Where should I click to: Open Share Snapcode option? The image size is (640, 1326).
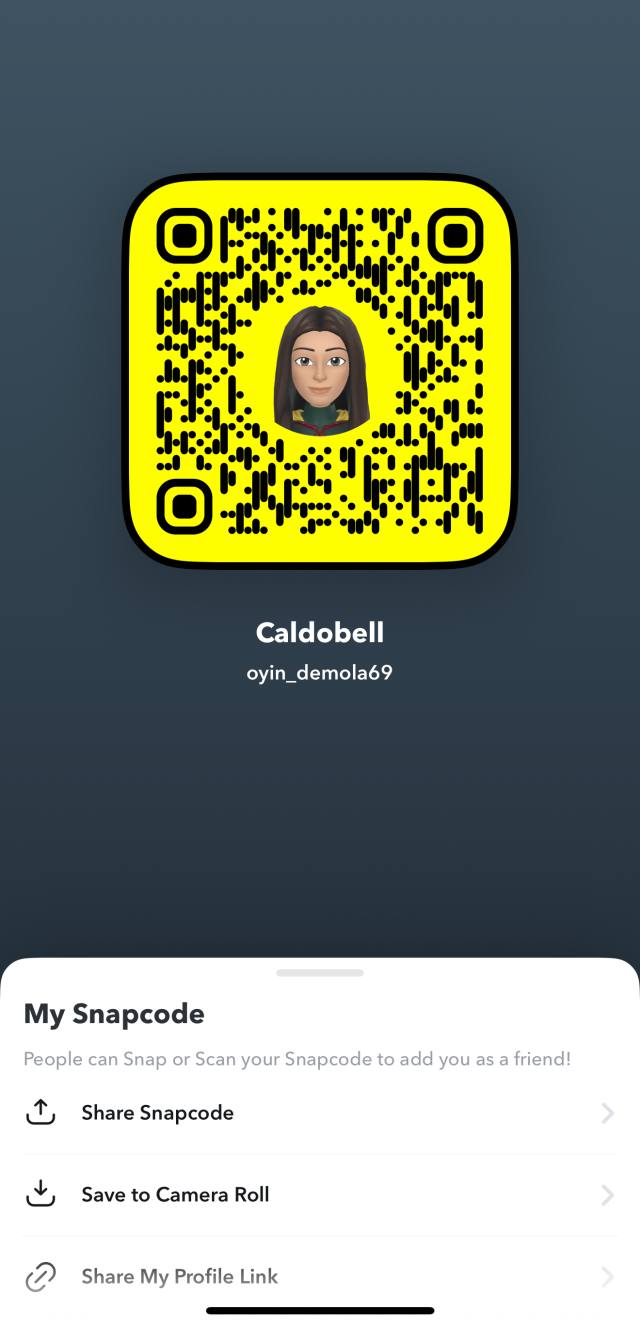pos(158,1113)
